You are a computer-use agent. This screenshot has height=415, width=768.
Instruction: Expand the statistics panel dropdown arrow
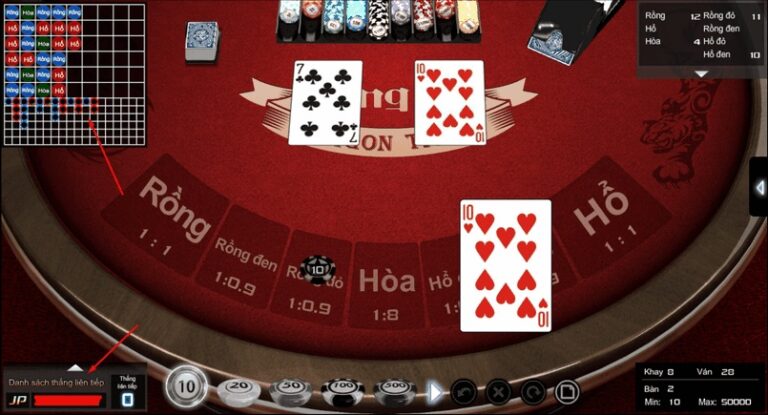tap(701, 72)
